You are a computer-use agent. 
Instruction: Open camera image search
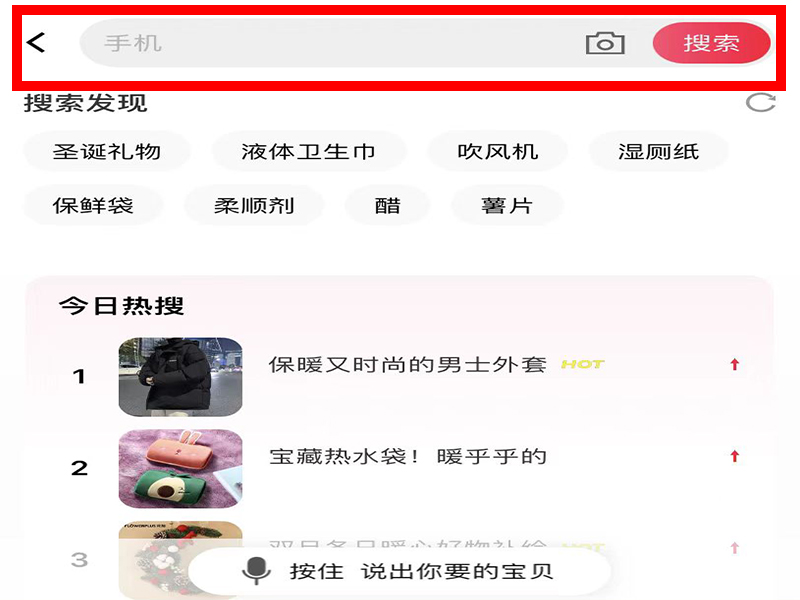[605, 44]
